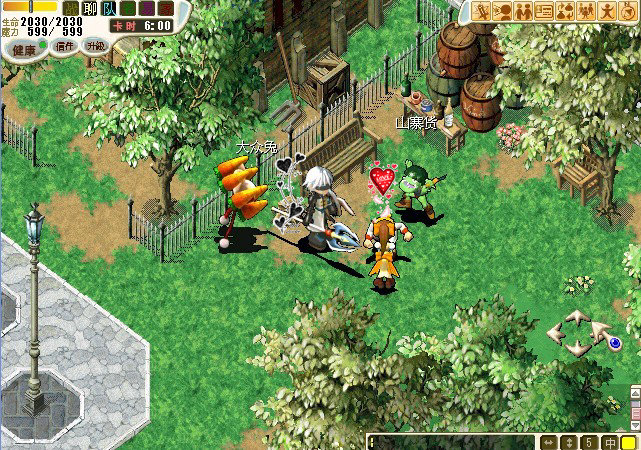Tap the horizontal resize chat button
Image resolution: width=641 pixels, height=450 pixels.
coord(548,442)
